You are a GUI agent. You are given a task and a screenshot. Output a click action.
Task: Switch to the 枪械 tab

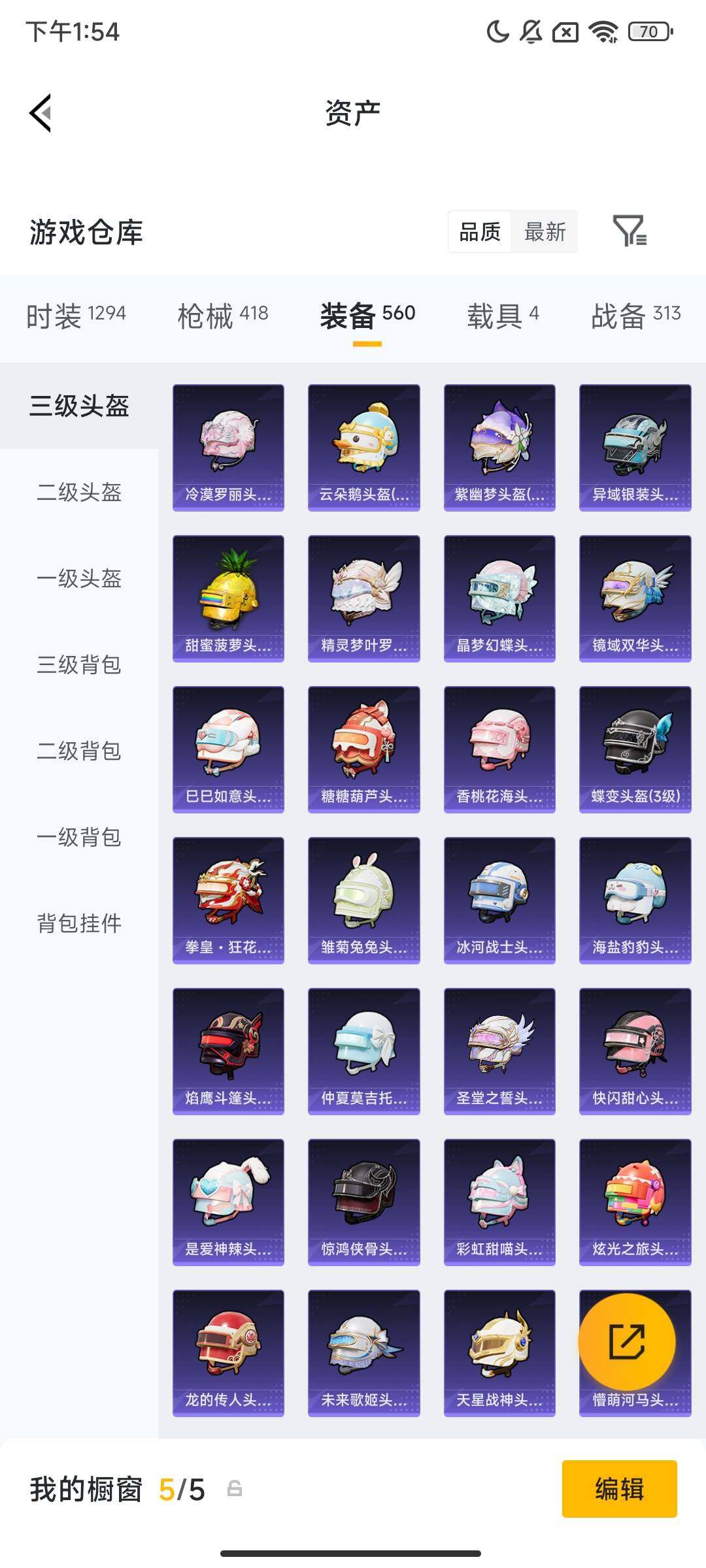(x=208, y=314)
